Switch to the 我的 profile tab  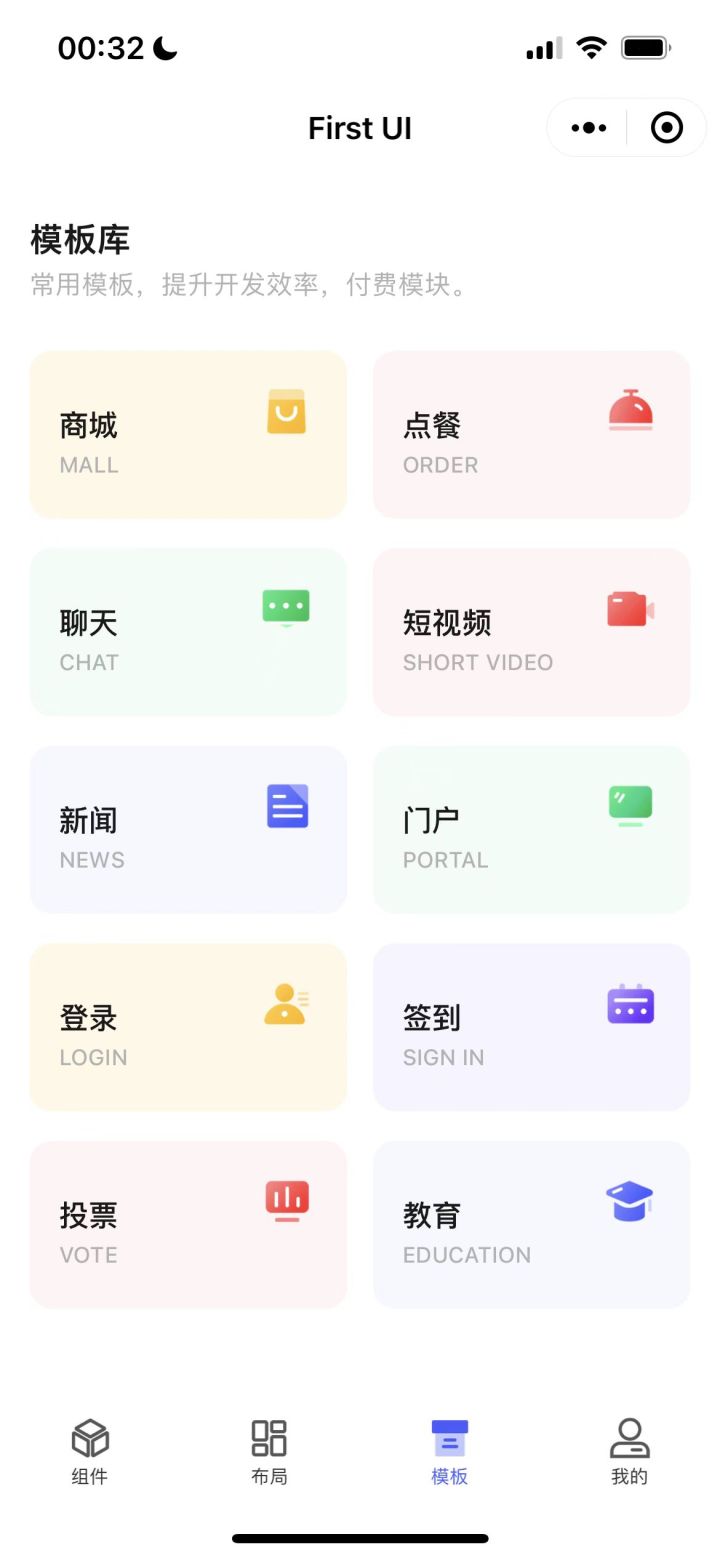pos(628,1442)
